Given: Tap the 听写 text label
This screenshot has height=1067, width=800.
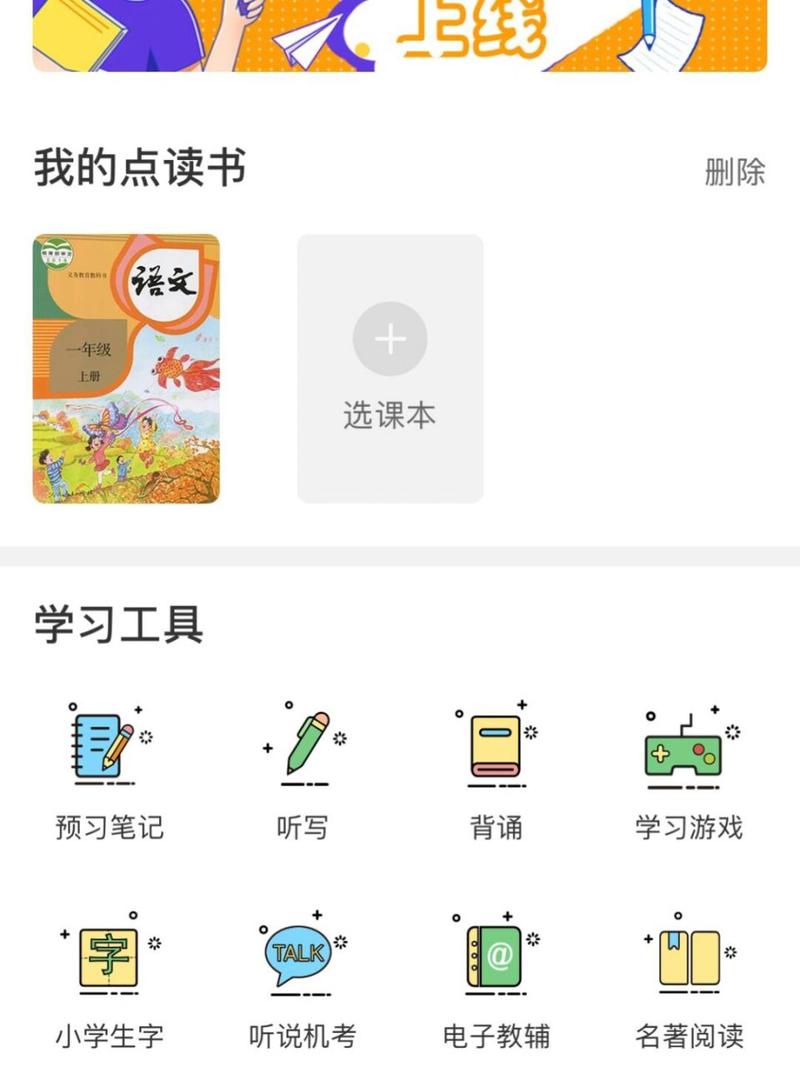Looking at the screenshot, I should [300, 826].
